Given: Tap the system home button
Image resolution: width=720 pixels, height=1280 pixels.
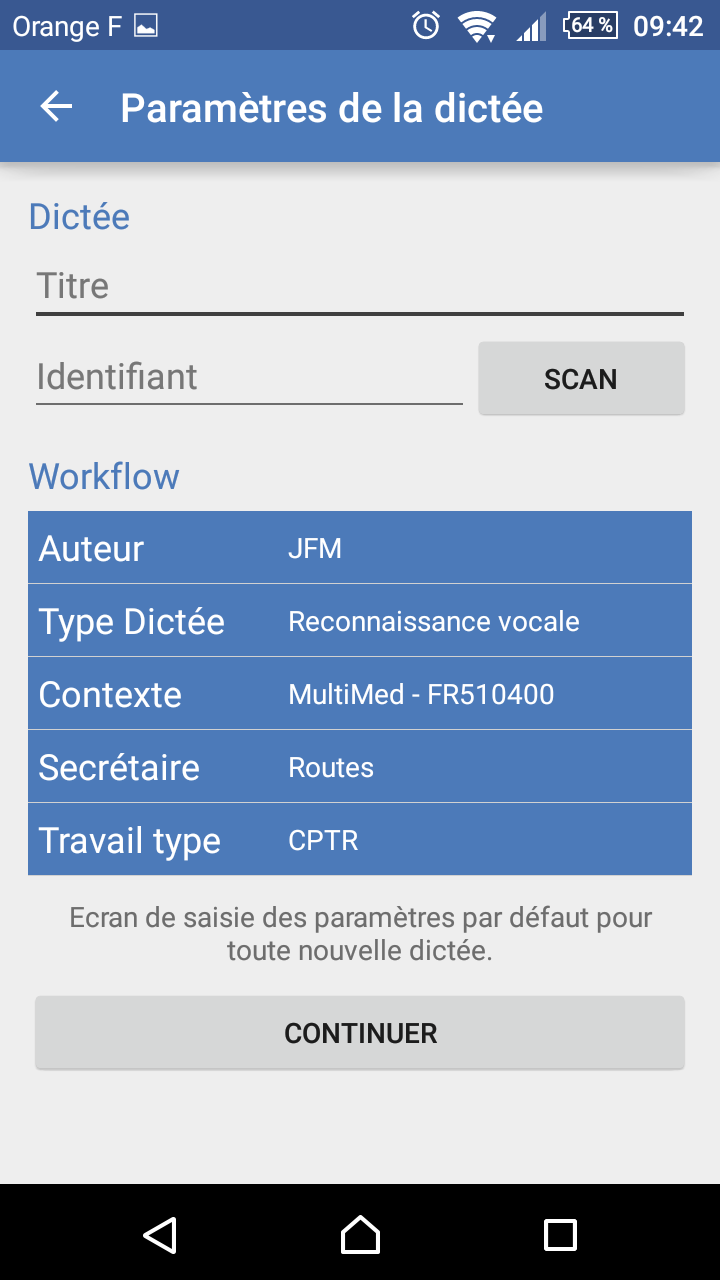Looking at the screenshot, I should point(360,1234).
